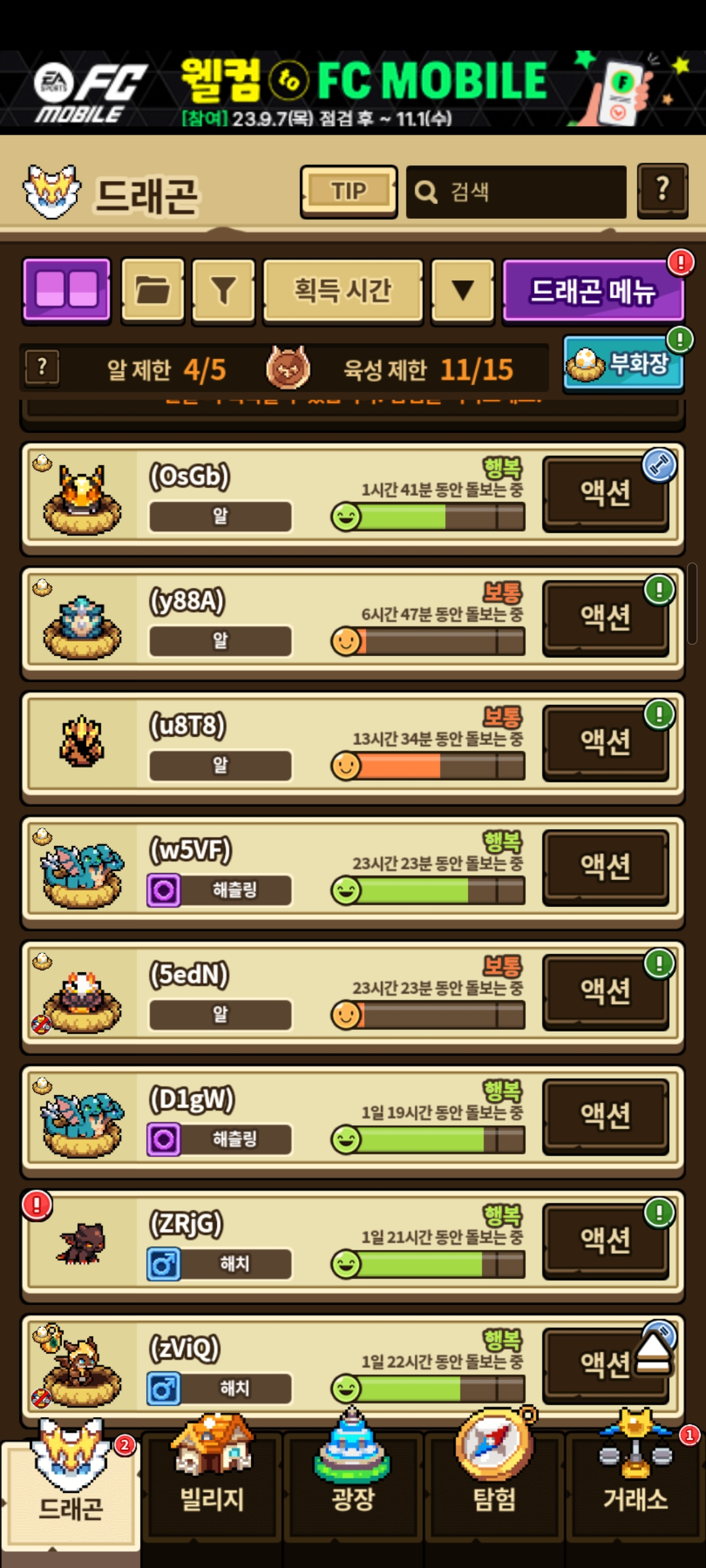This screenshot has width=706, height=1568.
Task: Open the filter funnel
Action: 224,289
